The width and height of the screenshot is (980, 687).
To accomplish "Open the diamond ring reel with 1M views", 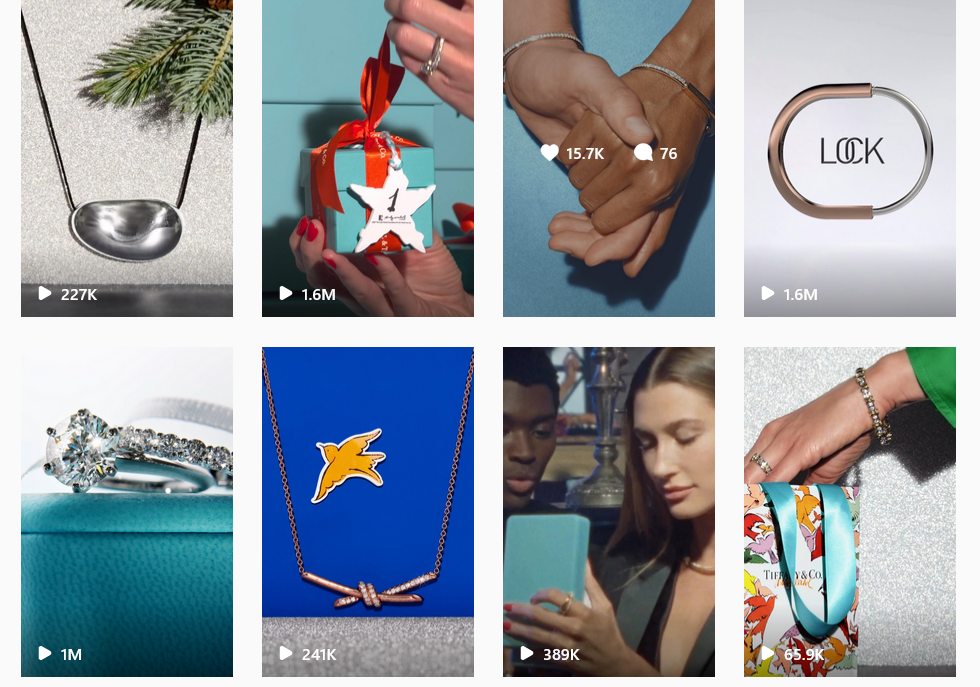I will pyautogui.click(x=127, y=512).
